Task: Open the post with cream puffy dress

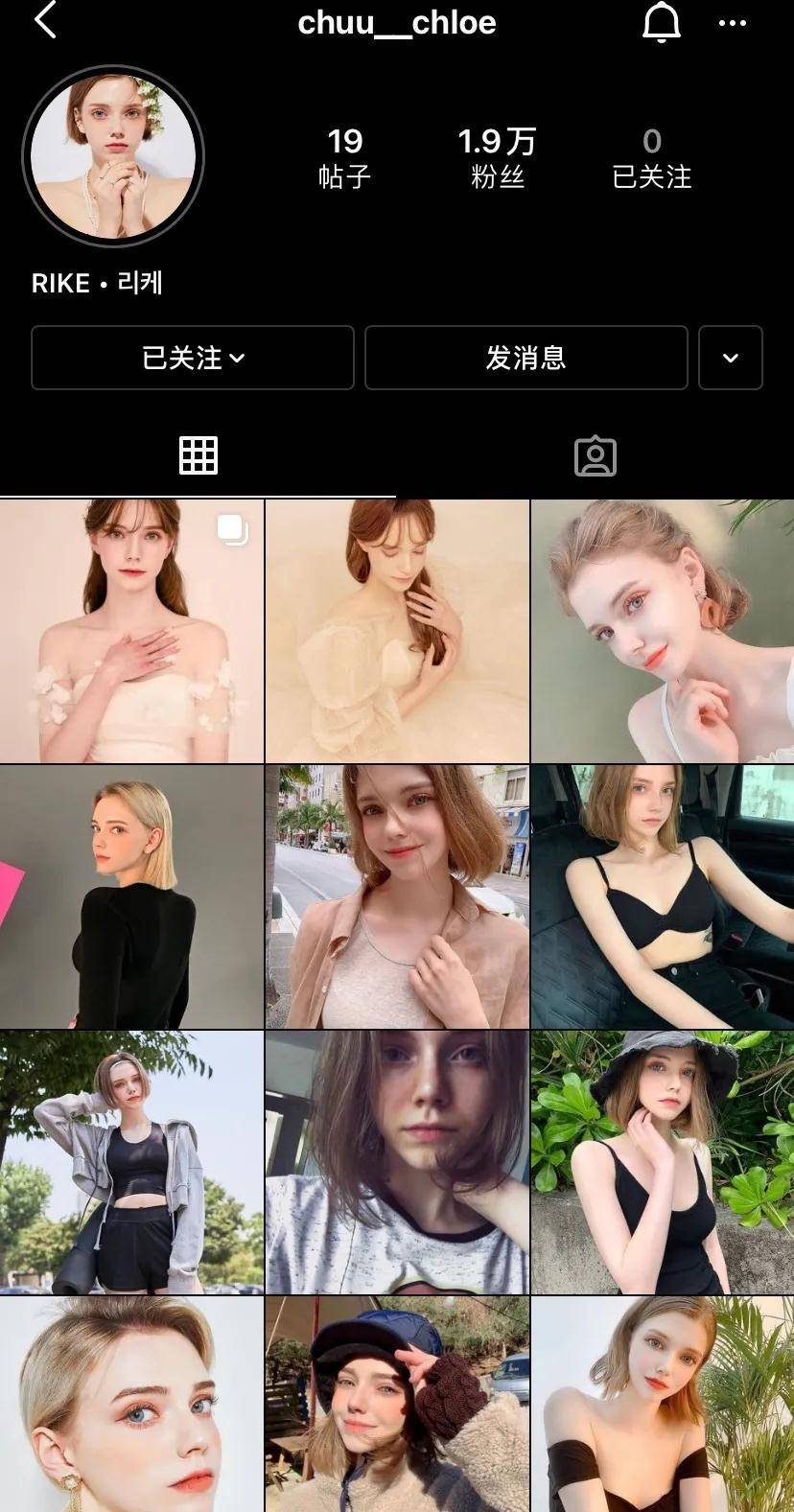Action: coord(397,631)
